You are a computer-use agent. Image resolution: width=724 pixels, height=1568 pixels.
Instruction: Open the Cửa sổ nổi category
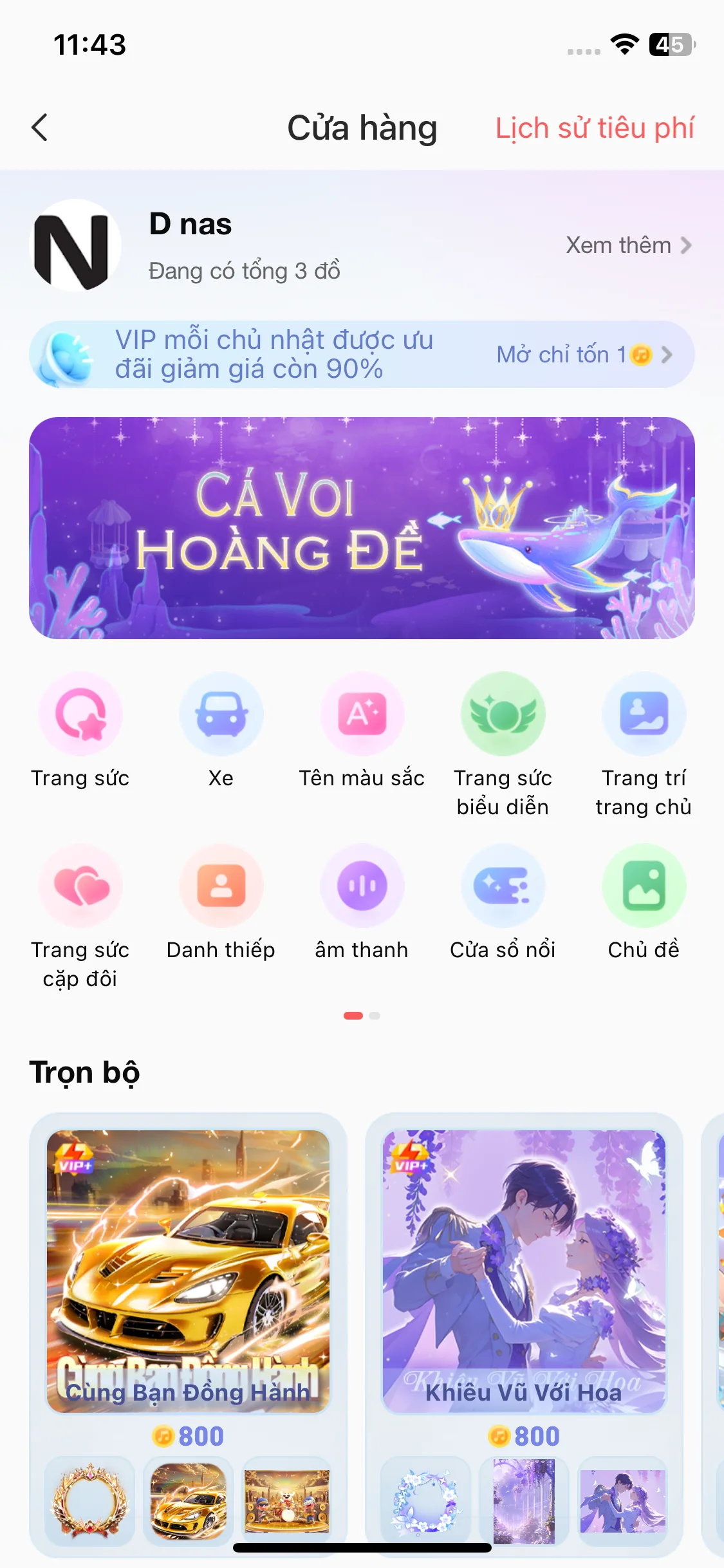[504, 886]
